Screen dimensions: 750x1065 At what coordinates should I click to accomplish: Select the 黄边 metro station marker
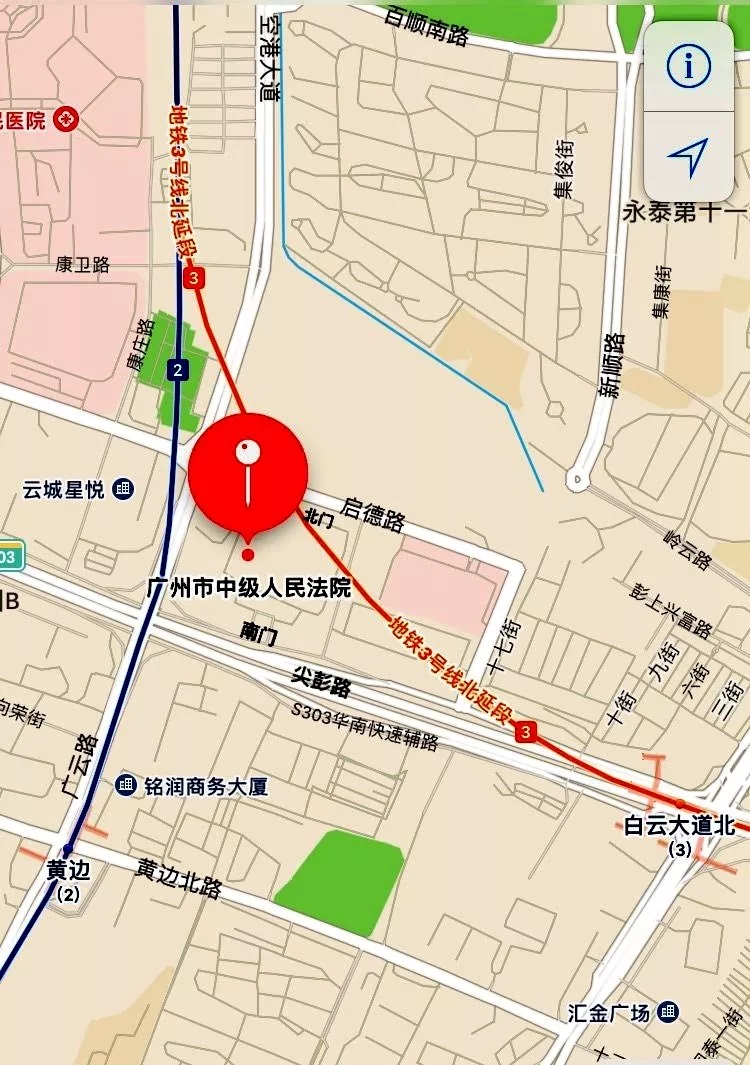68,851
